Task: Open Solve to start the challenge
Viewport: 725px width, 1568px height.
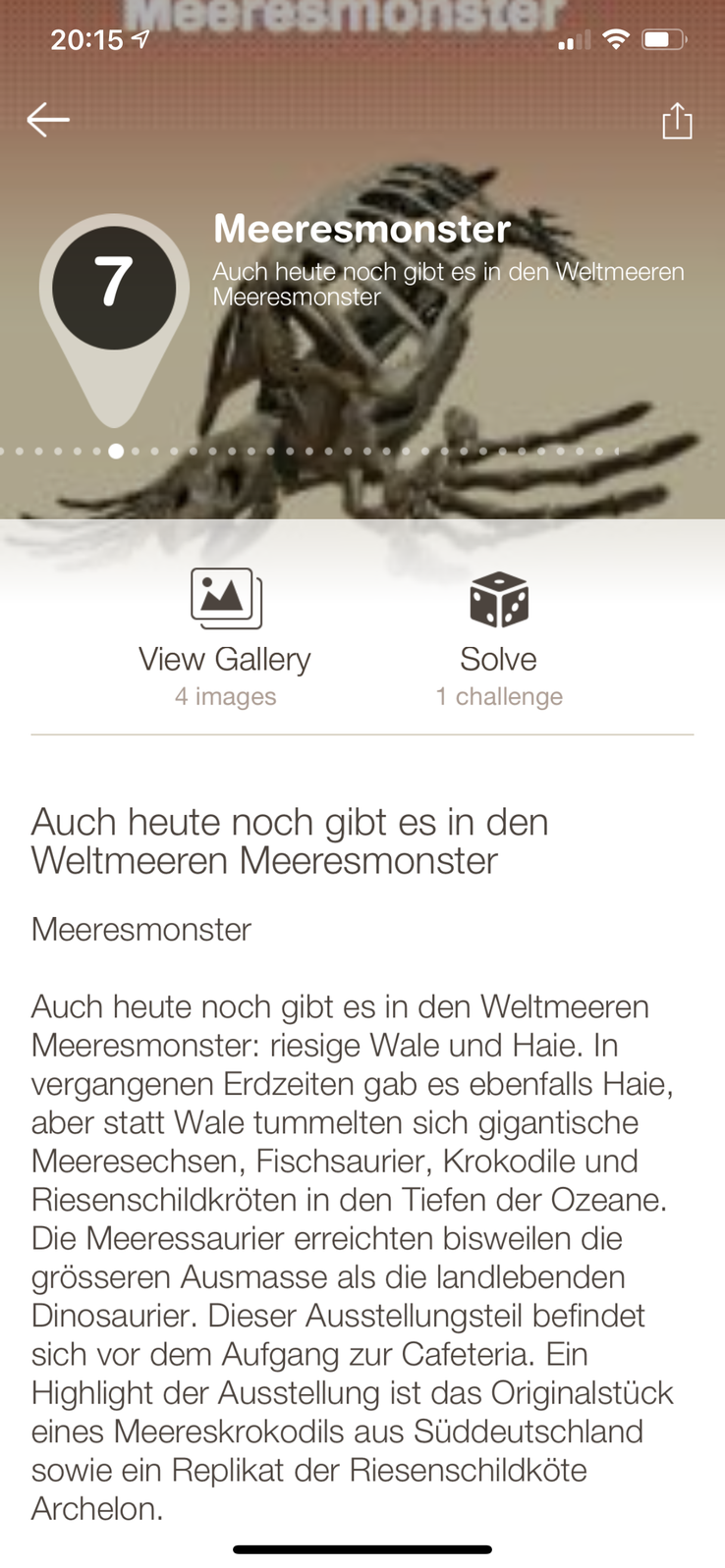Action: coord(499,636)
